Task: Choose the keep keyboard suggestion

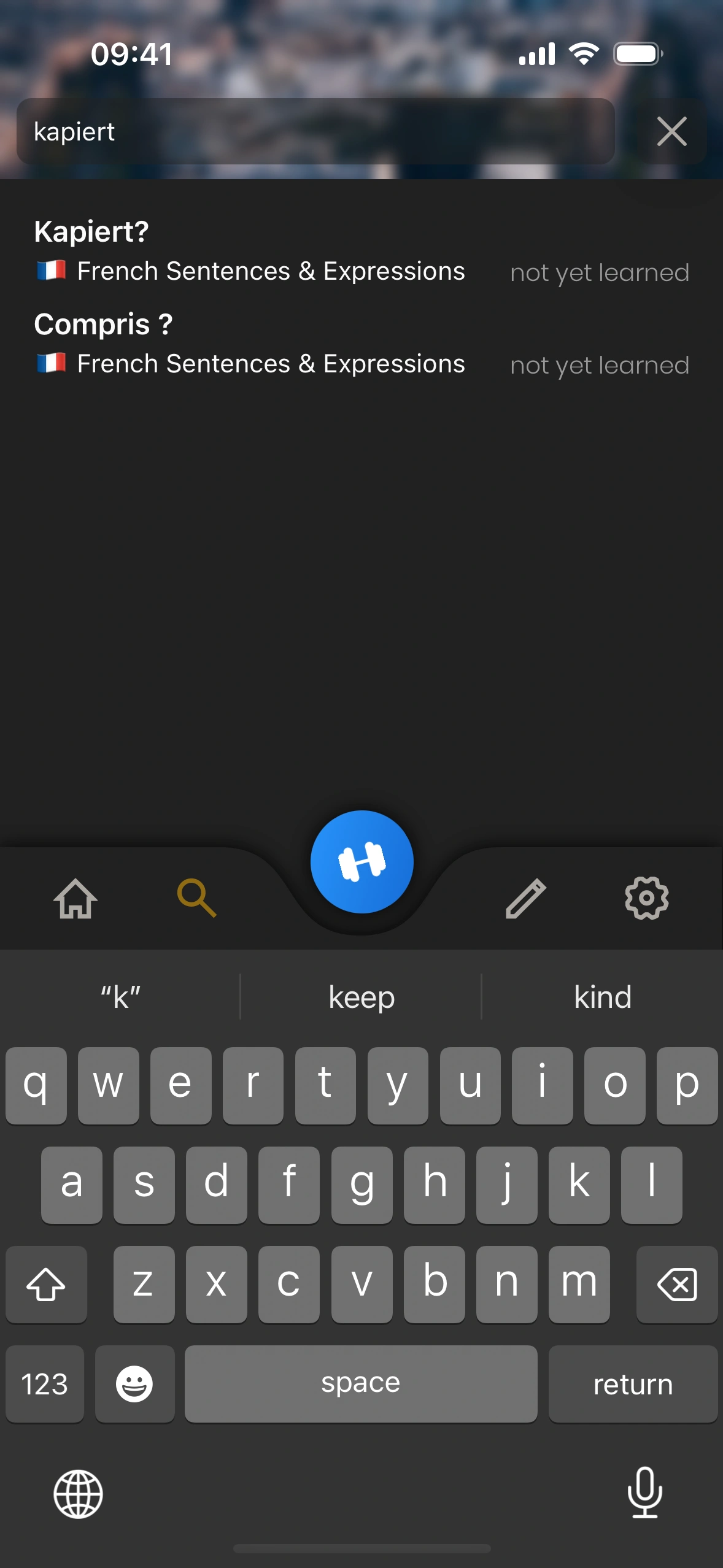Action: point(361,997)
